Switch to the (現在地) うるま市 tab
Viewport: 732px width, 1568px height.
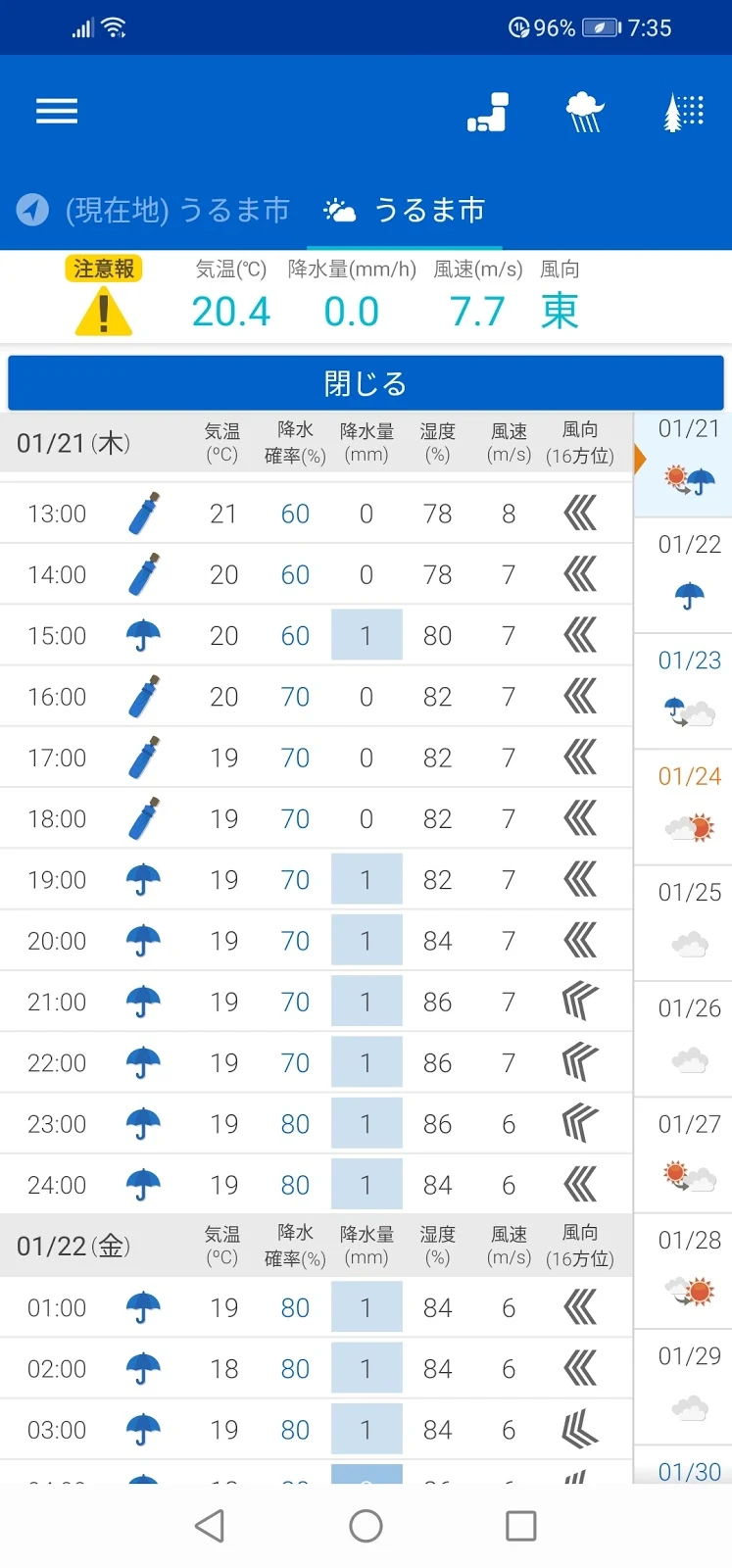tap(154, 210)
